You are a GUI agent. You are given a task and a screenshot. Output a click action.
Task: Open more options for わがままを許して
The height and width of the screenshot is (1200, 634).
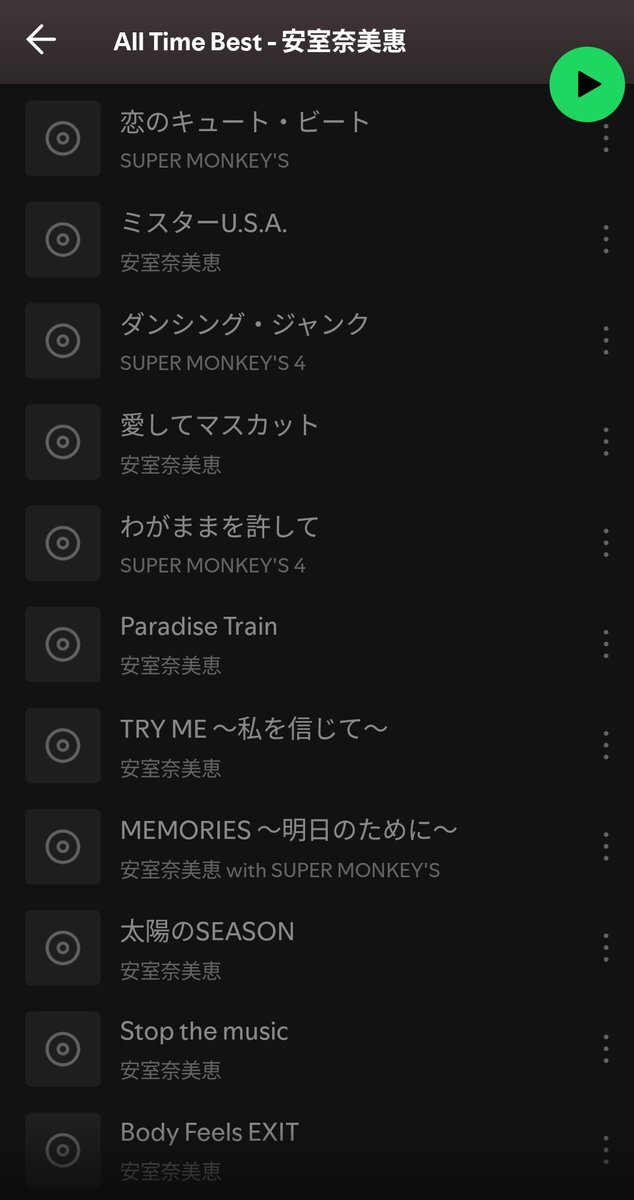(606, 542)
